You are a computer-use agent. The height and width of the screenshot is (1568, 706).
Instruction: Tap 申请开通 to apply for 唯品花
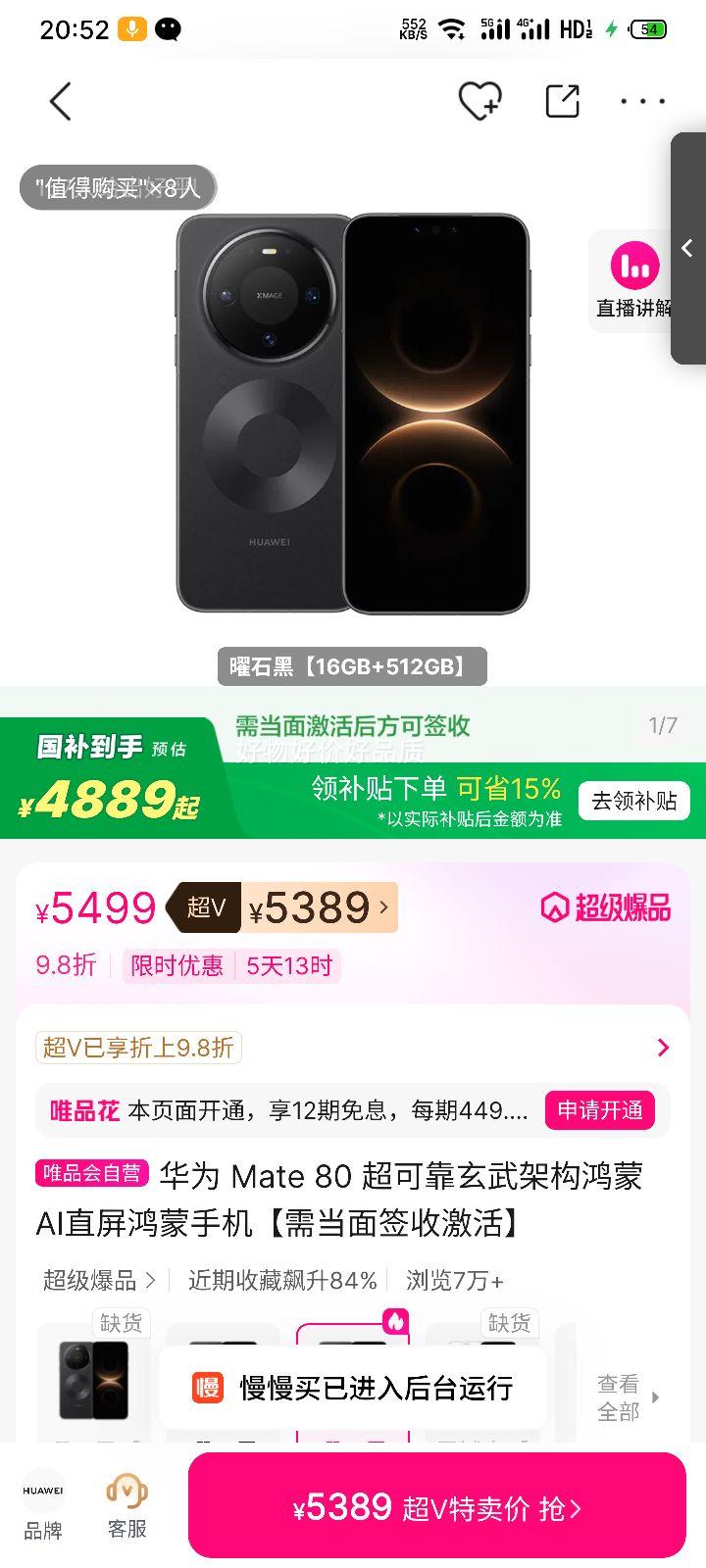click(599, 1110)
